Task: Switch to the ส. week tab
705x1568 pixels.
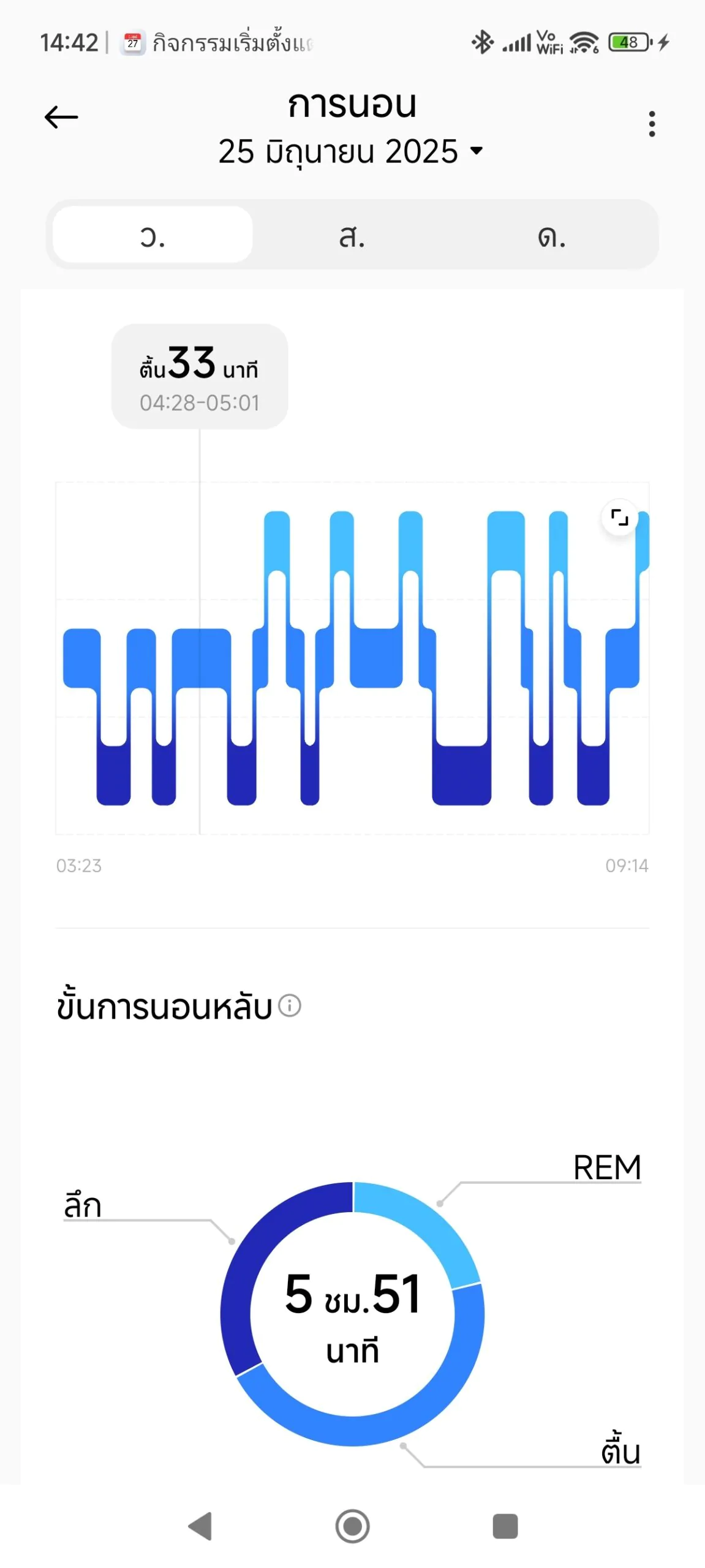Action: pyautogui.click(x=352, y=235)
